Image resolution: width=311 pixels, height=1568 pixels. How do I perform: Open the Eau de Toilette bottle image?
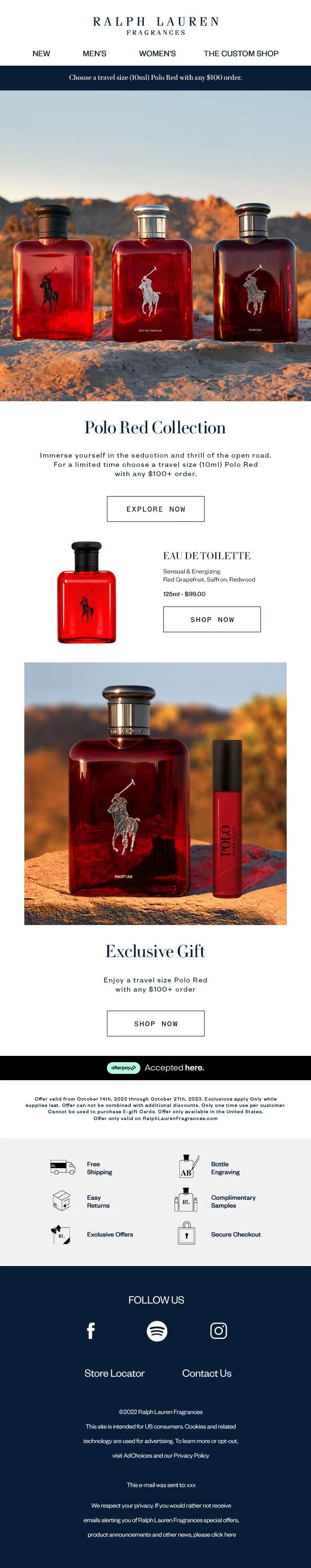coord(86,592)
